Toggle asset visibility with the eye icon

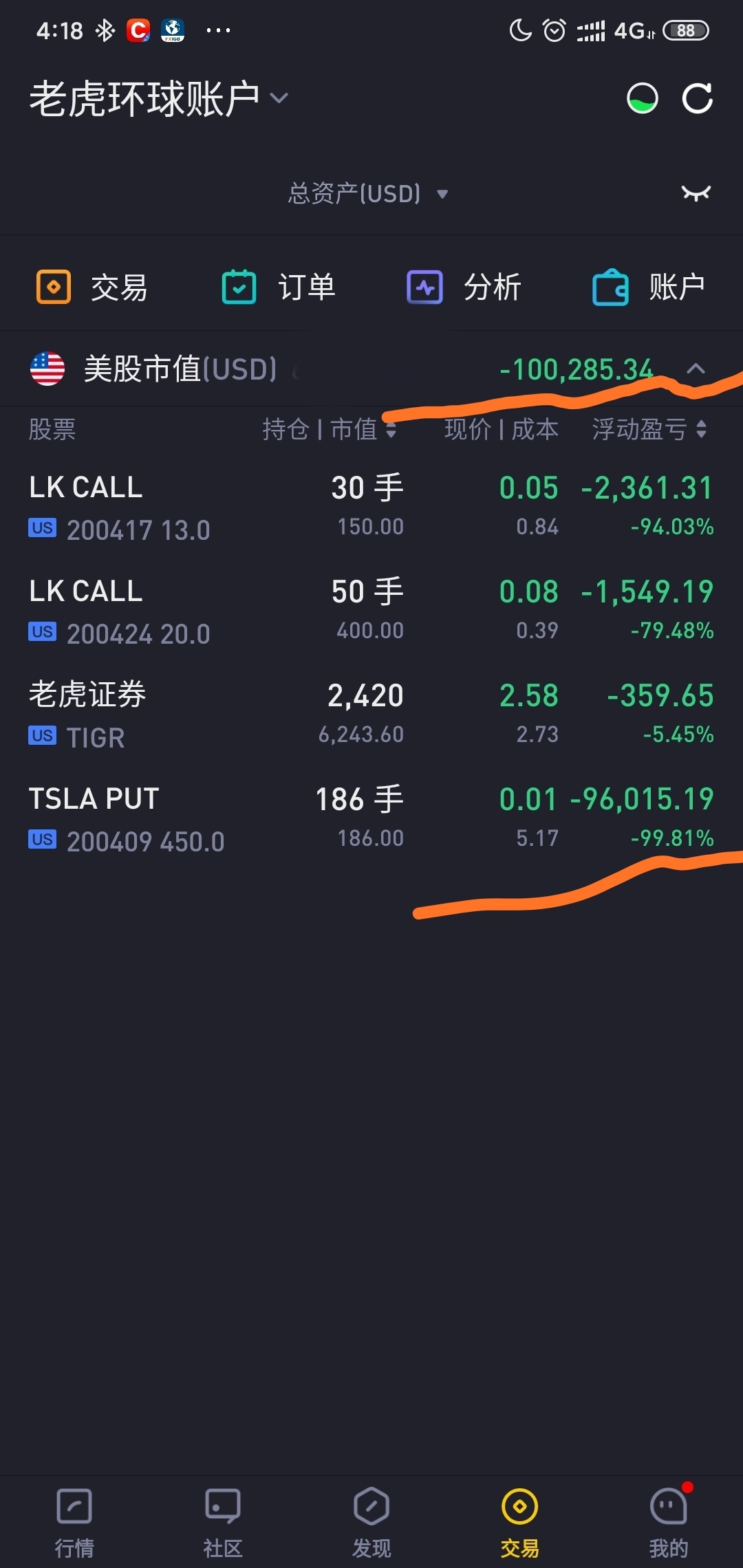[x=696, y=193]
